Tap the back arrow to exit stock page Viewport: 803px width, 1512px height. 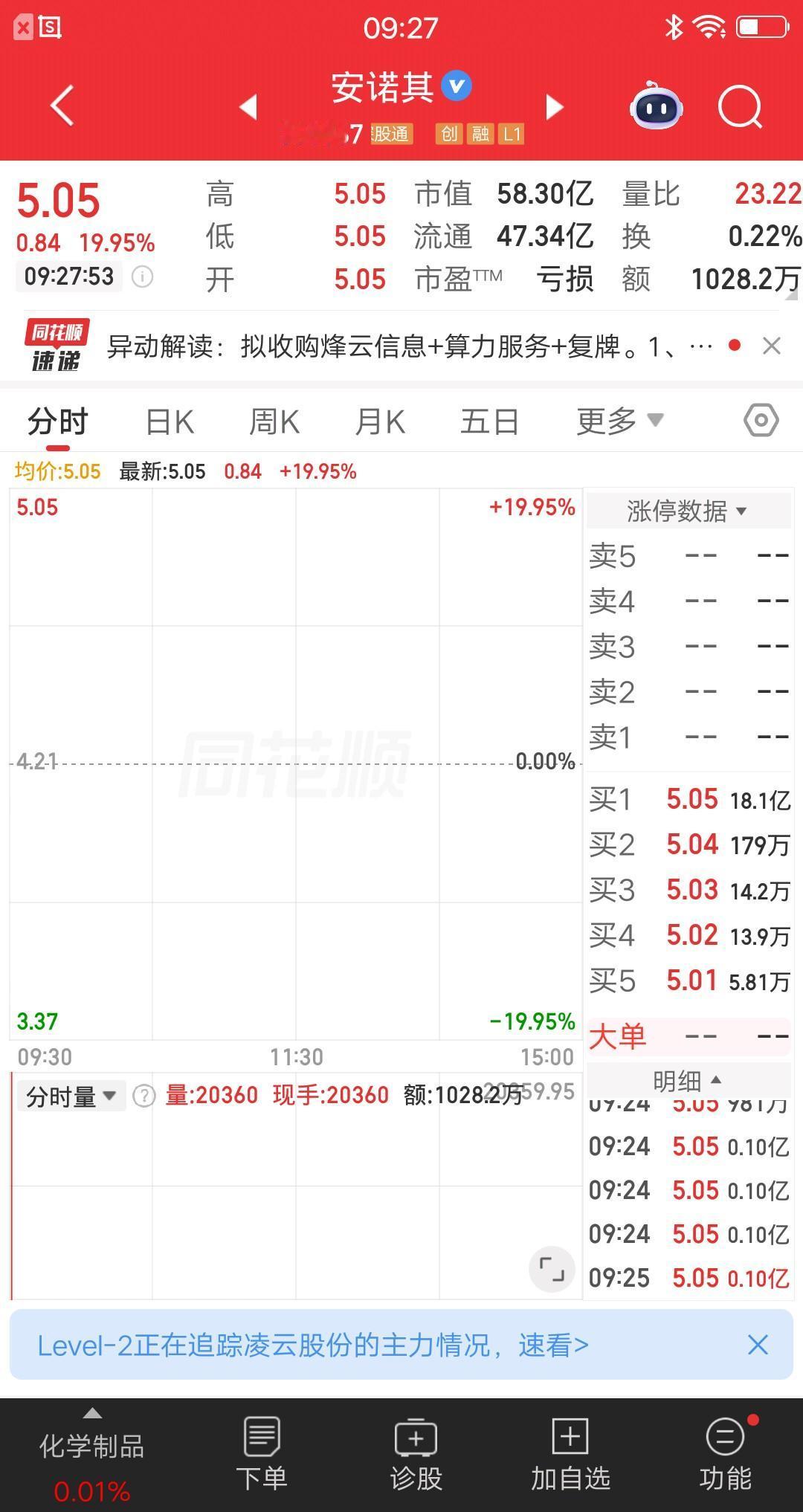click(x=62, y=106)
